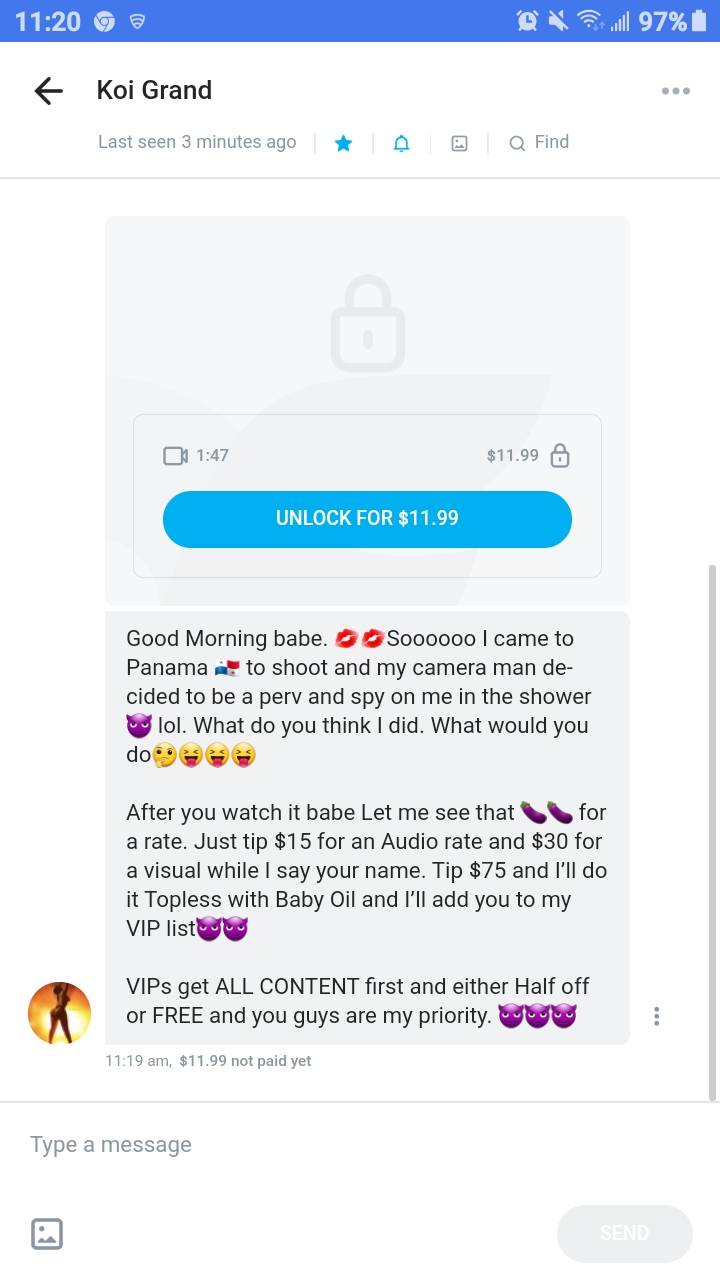Open options for the locked message
Image resolution: width=720 pixels, height=1280 pixels.
click(656, 1016)
